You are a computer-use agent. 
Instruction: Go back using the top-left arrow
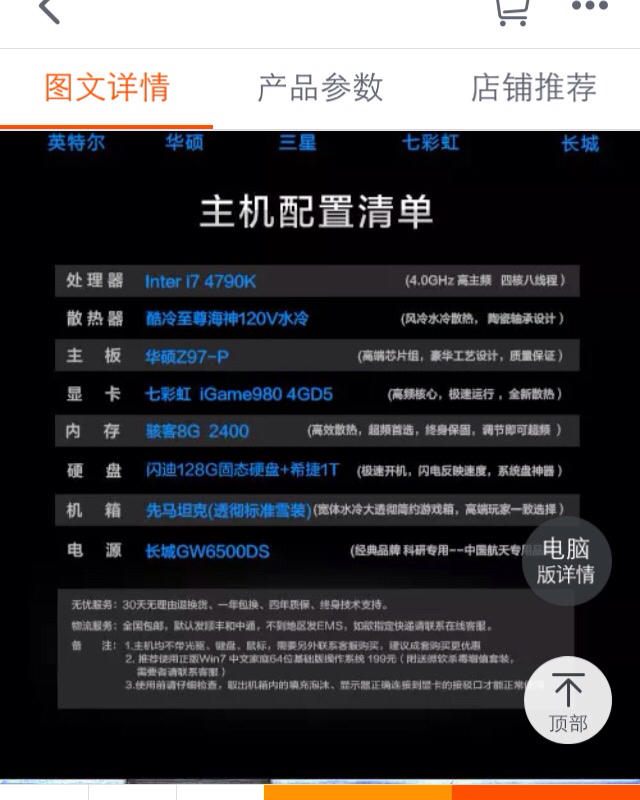click(x=48, y=10)
